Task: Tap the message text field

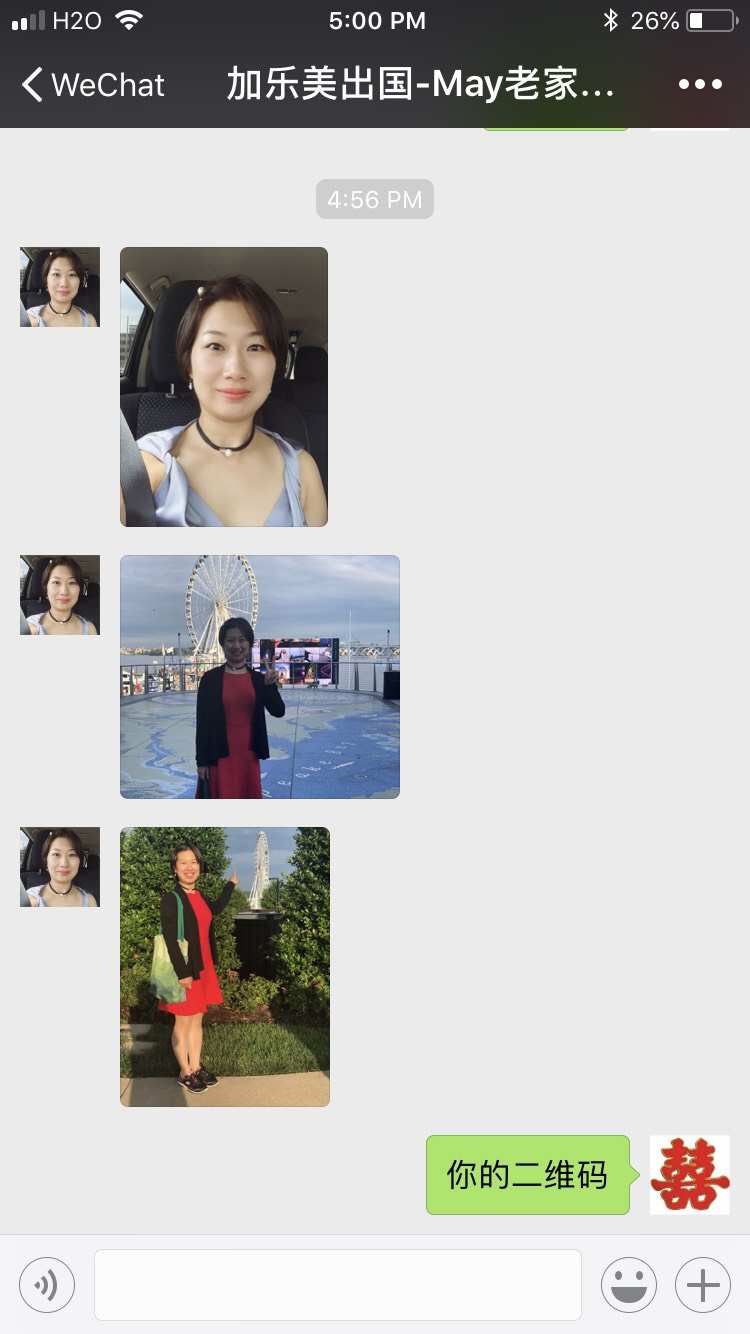Action: [x=338, y=1285]
